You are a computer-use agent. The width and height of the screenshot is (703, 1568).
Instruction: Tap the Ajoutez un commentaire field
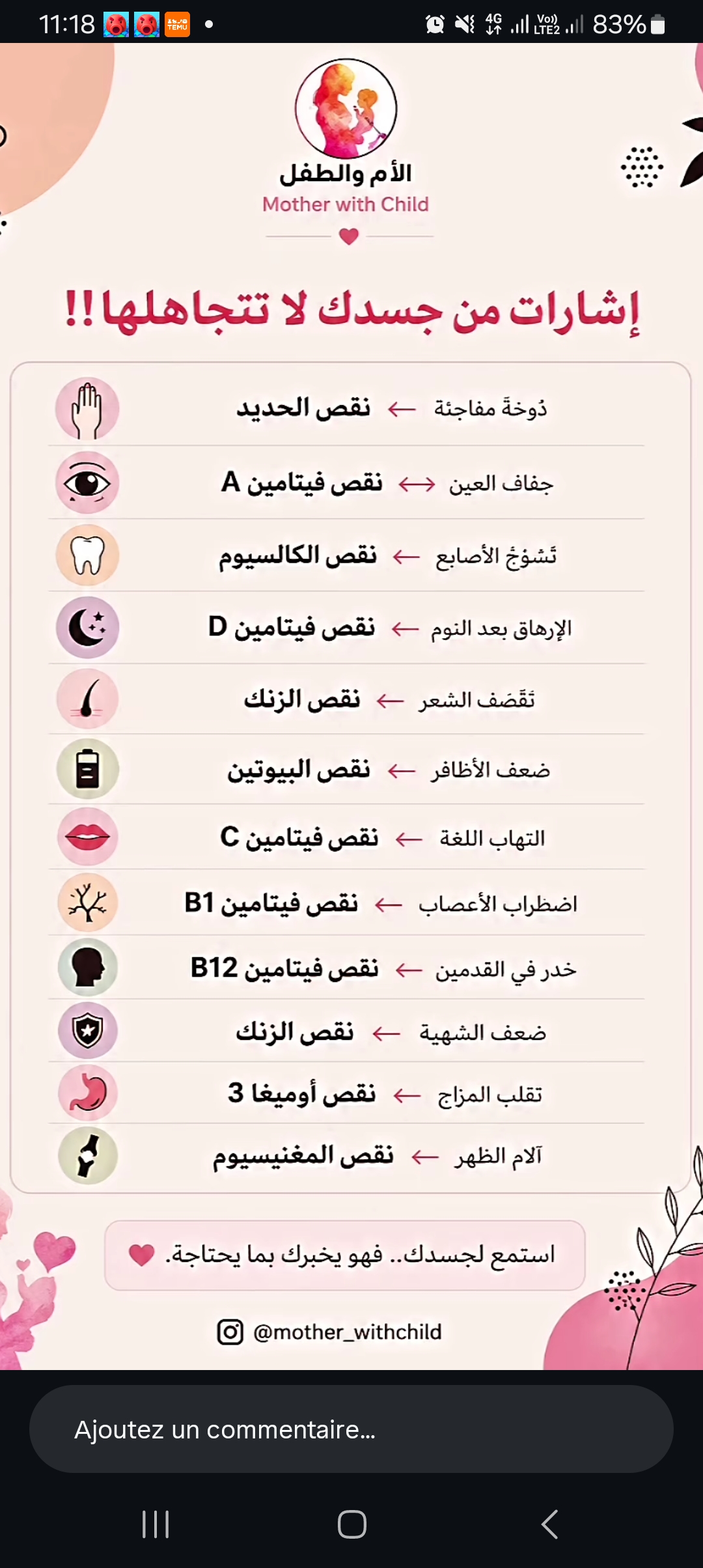coord(351,1429)
